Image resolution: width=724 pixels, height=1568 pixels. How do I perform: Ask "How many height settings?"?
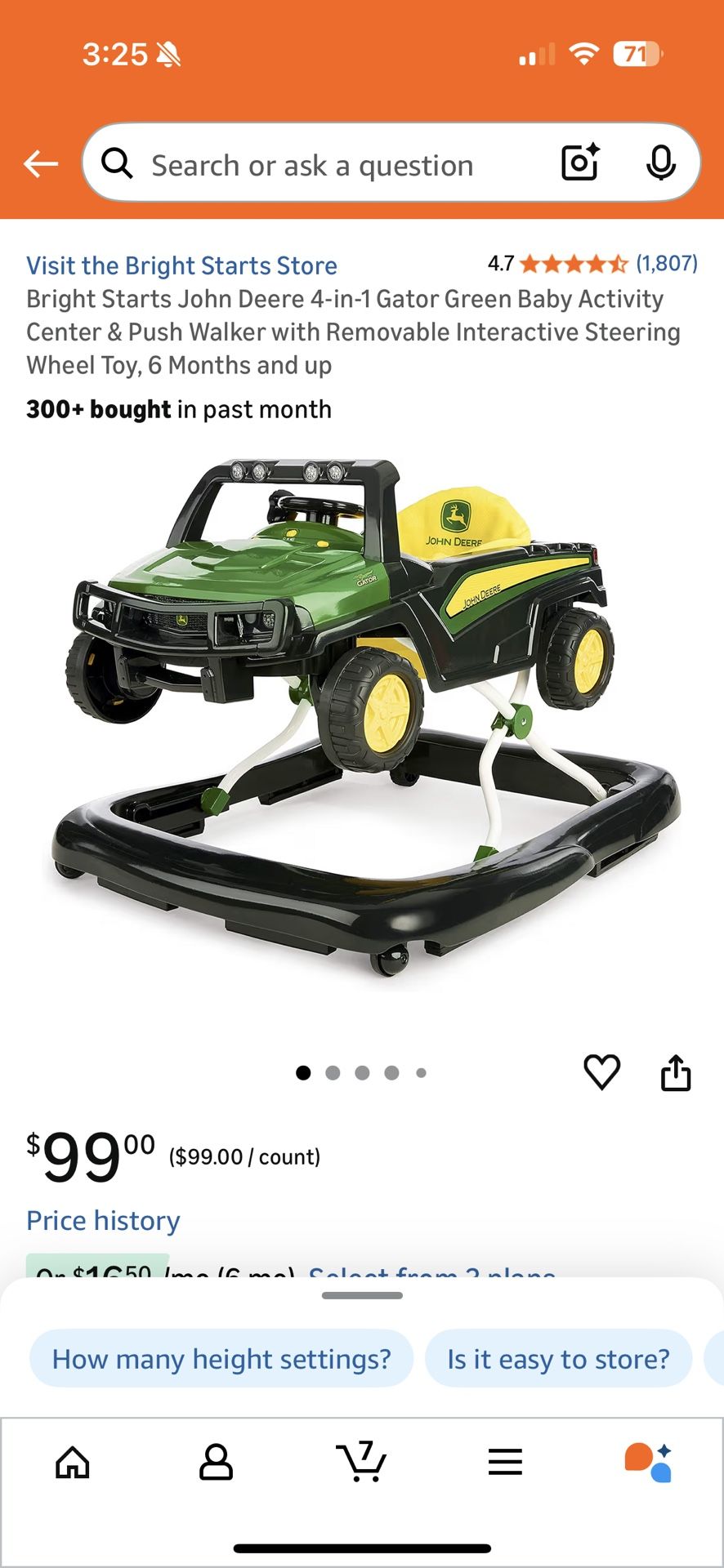[x=221, y=1359]
